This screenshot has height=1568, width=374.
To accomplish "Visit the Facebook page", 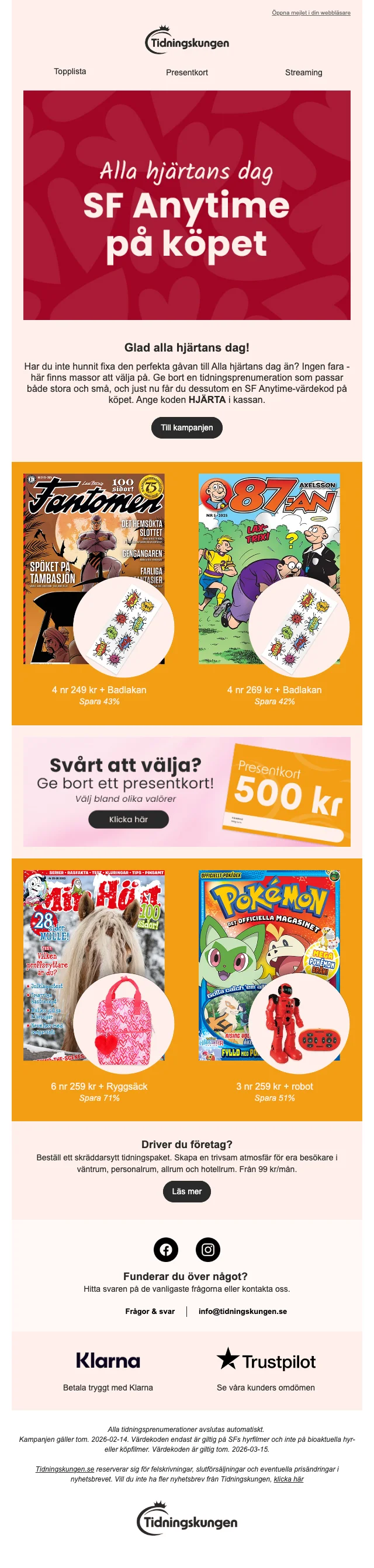I will [x=166, y=1250].
